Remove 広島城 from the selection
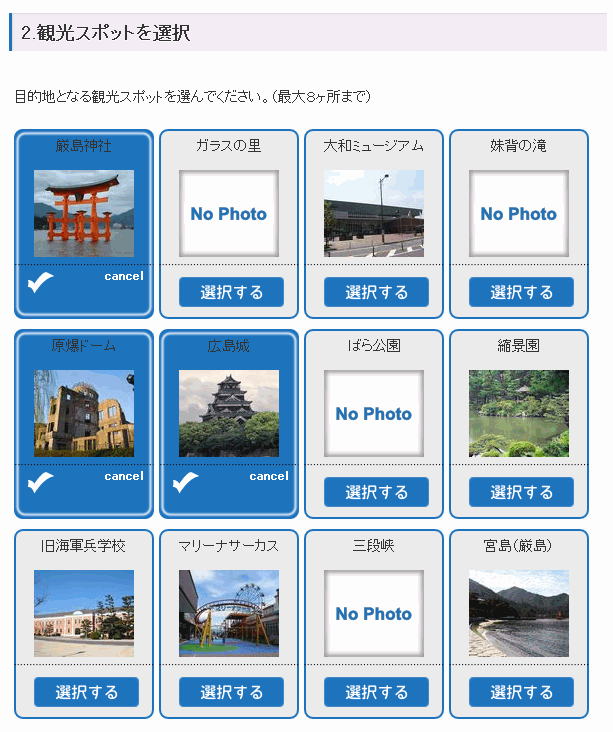 coord(268,476)
